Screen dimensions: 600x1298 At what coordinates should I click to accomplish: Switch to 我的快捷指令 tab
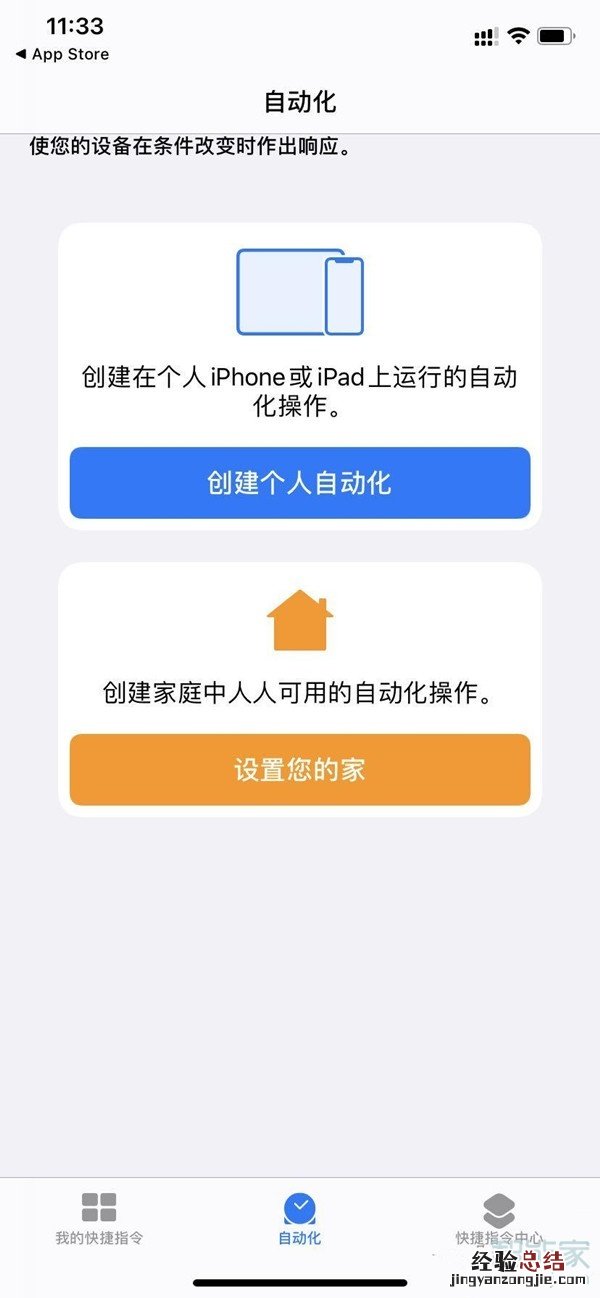coord(99,1218)
